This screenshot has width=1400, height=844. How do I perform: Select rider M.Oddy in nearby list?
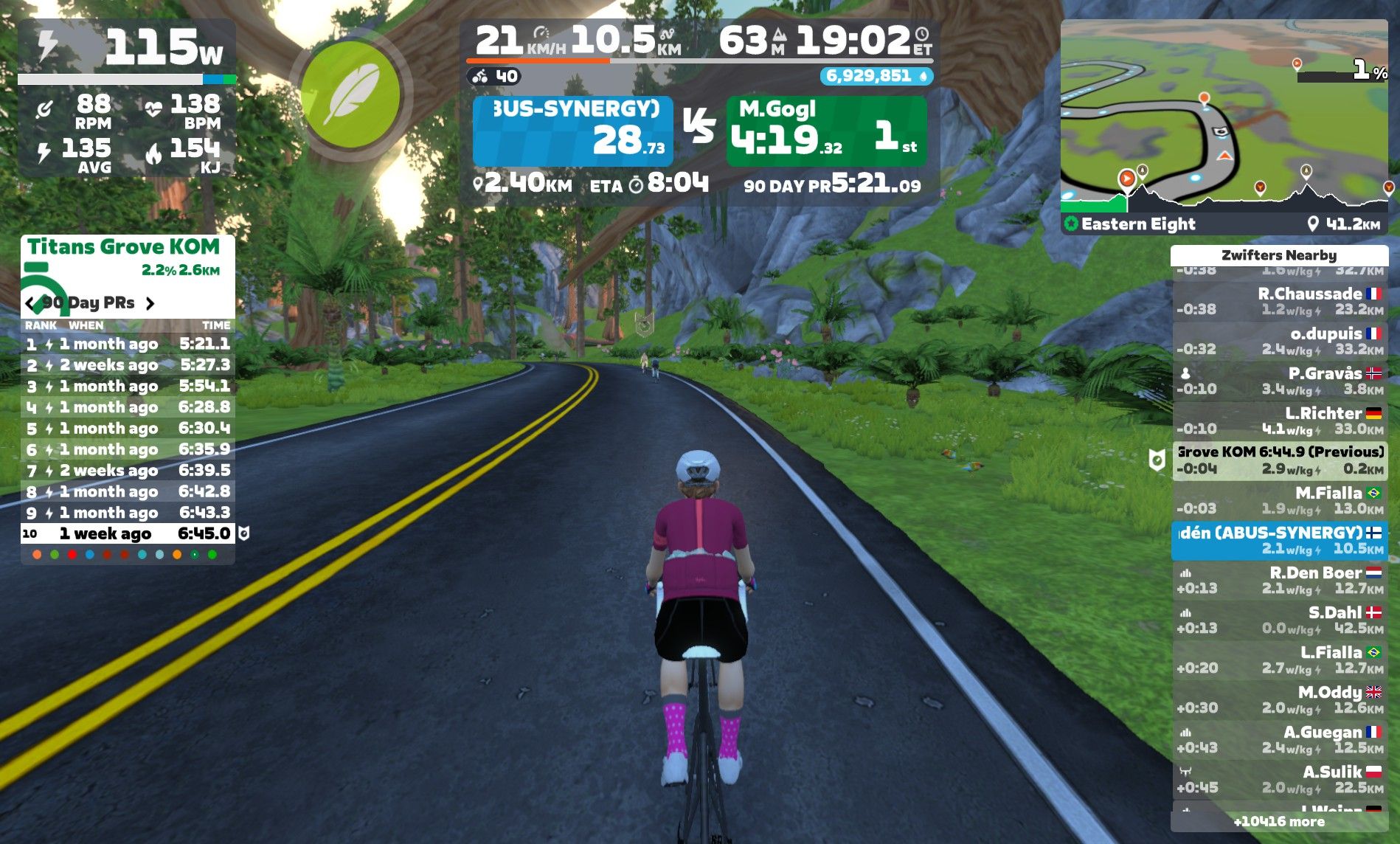(x=1280, y=700)
